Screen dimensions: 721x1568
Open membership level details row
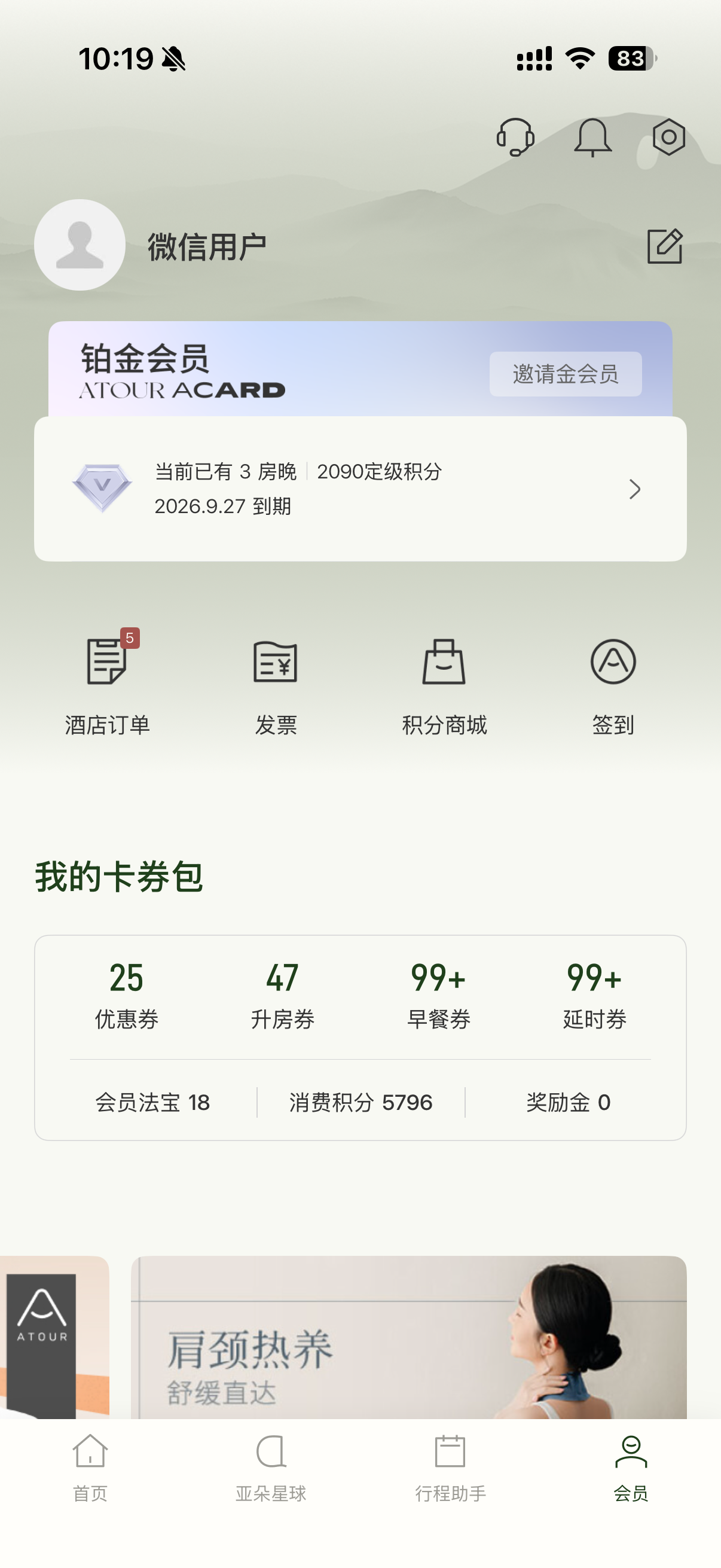point(360,489)
